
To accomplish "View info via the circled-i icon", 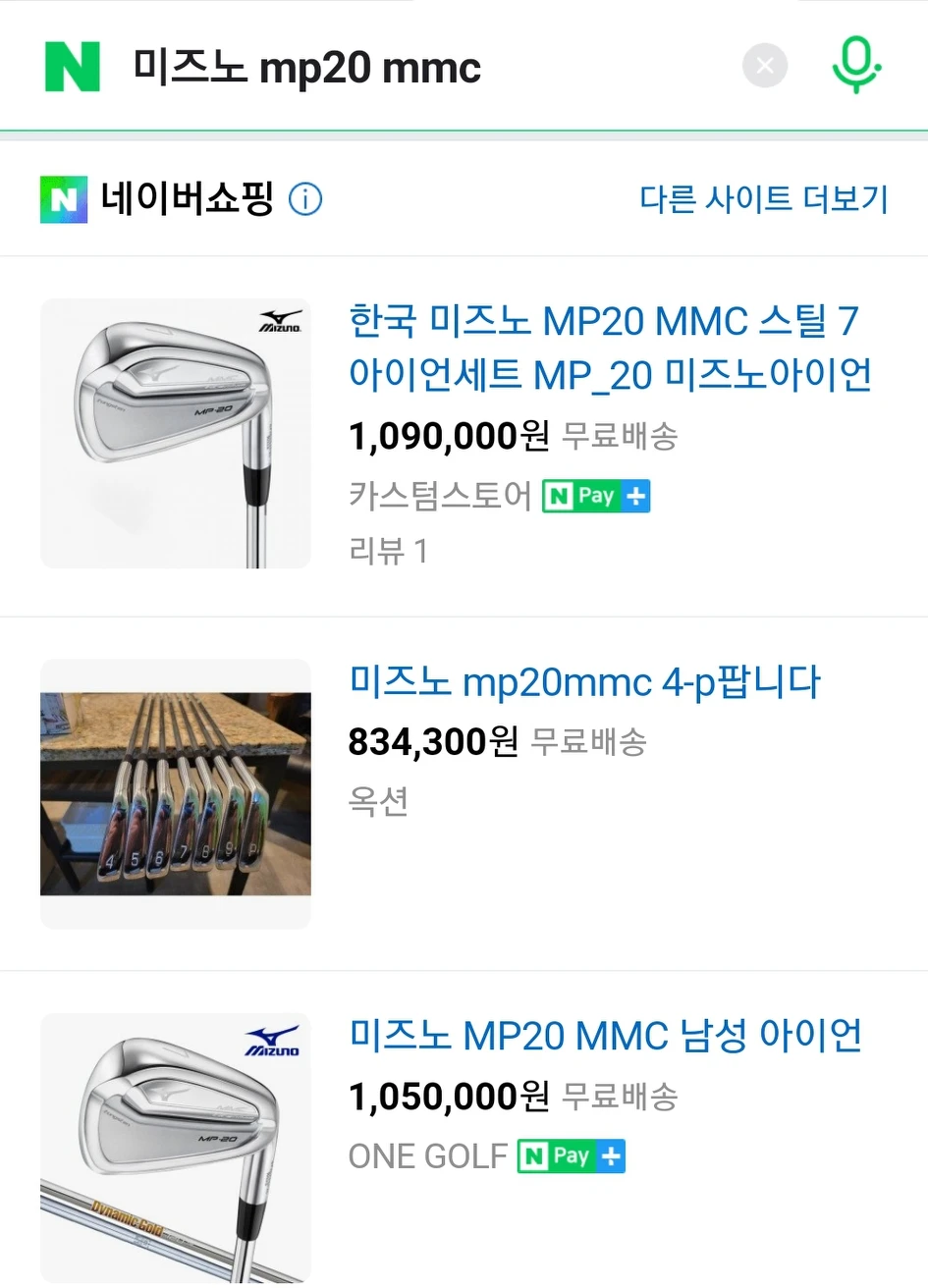I will coord(305,199).
